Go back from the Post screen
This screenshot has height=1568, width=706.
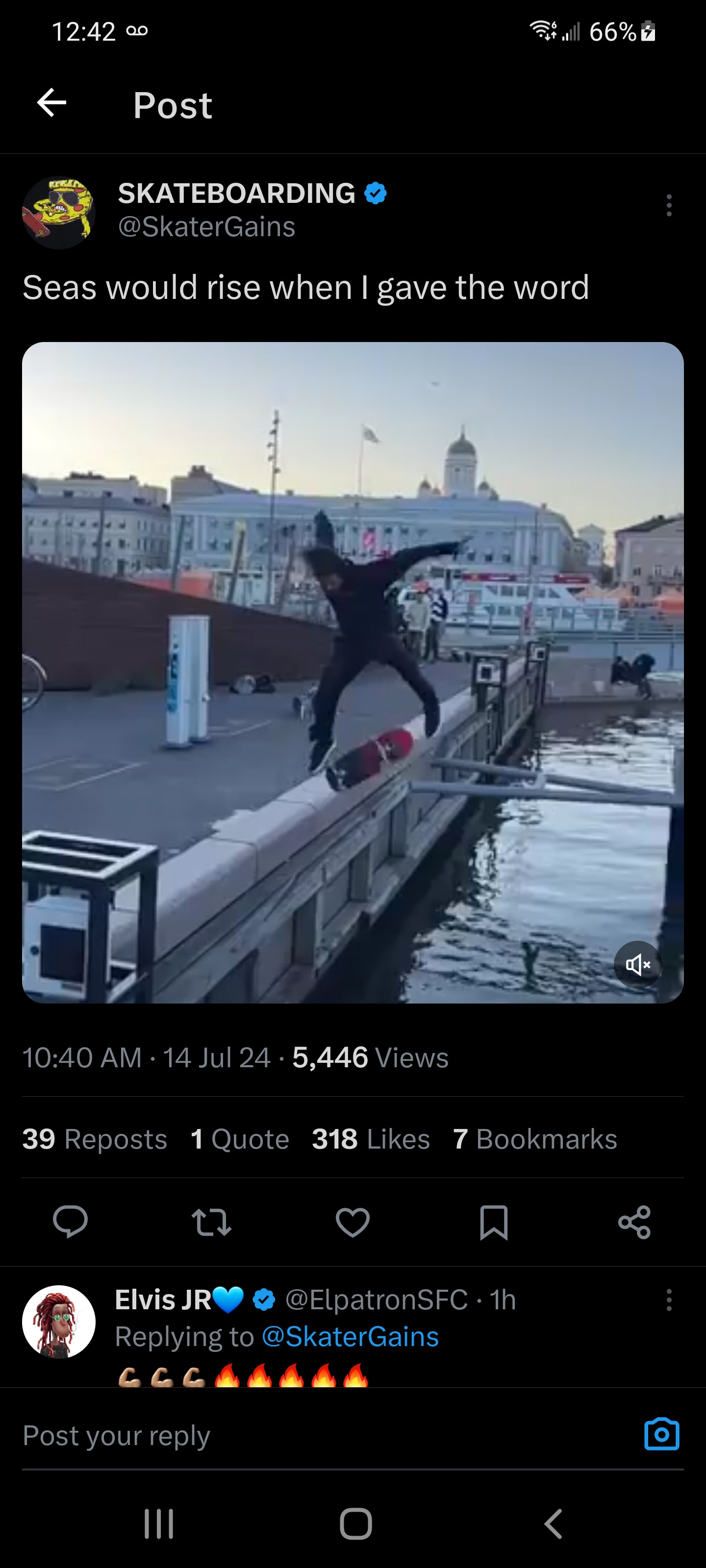click(52, 102)
